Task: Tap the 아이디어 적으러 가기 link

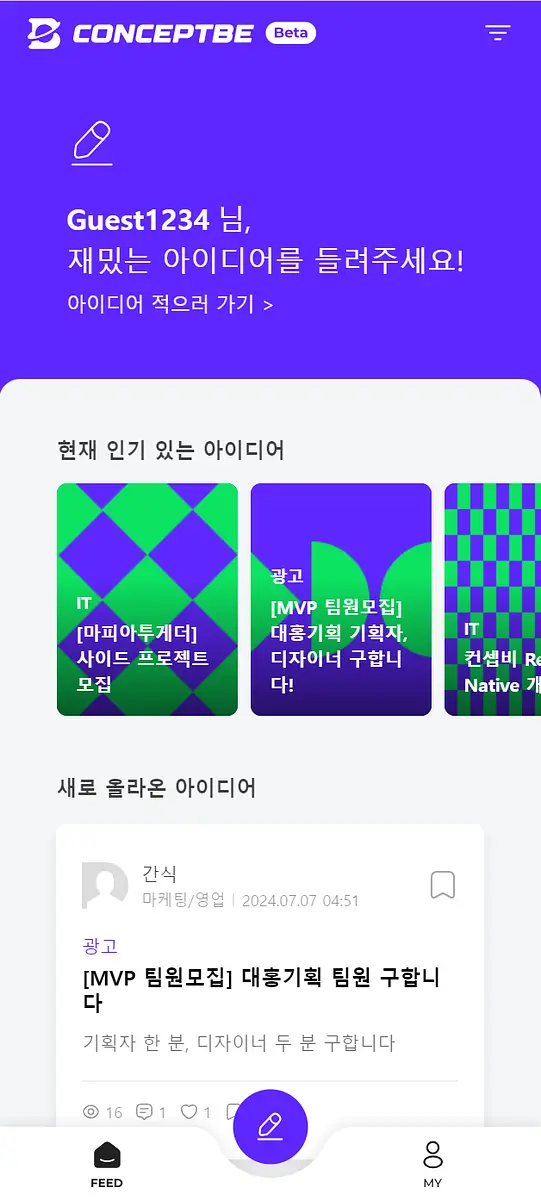Action: (170, 304)
